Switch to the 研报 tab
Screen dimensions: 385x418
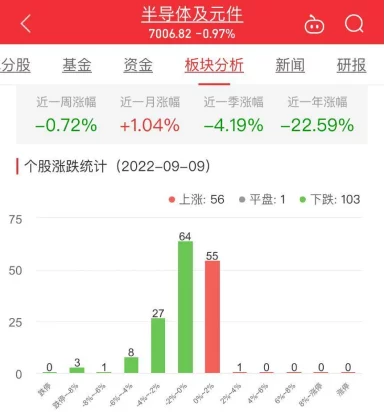point(352,65)
